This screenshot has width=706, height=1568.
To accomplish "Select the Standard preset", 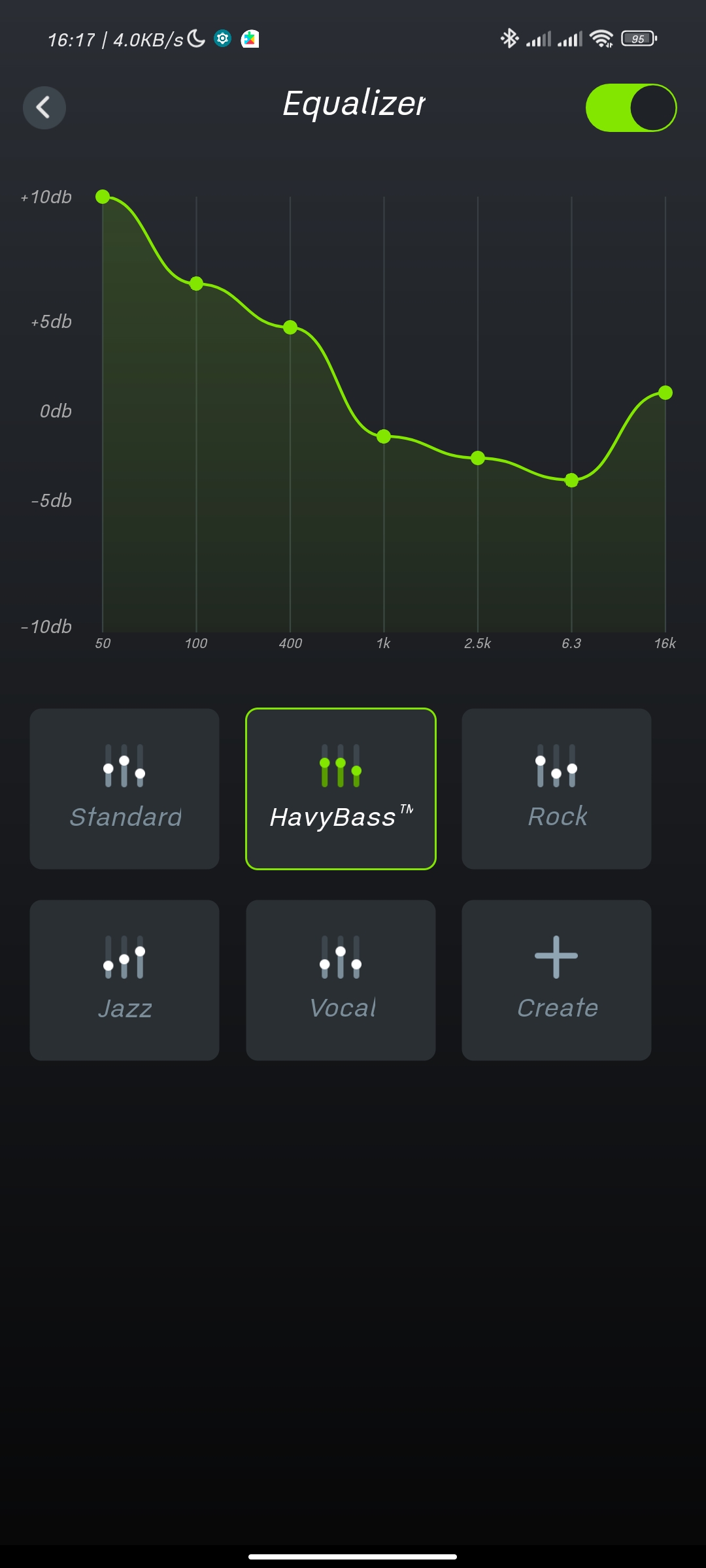I will click(124, 789).
